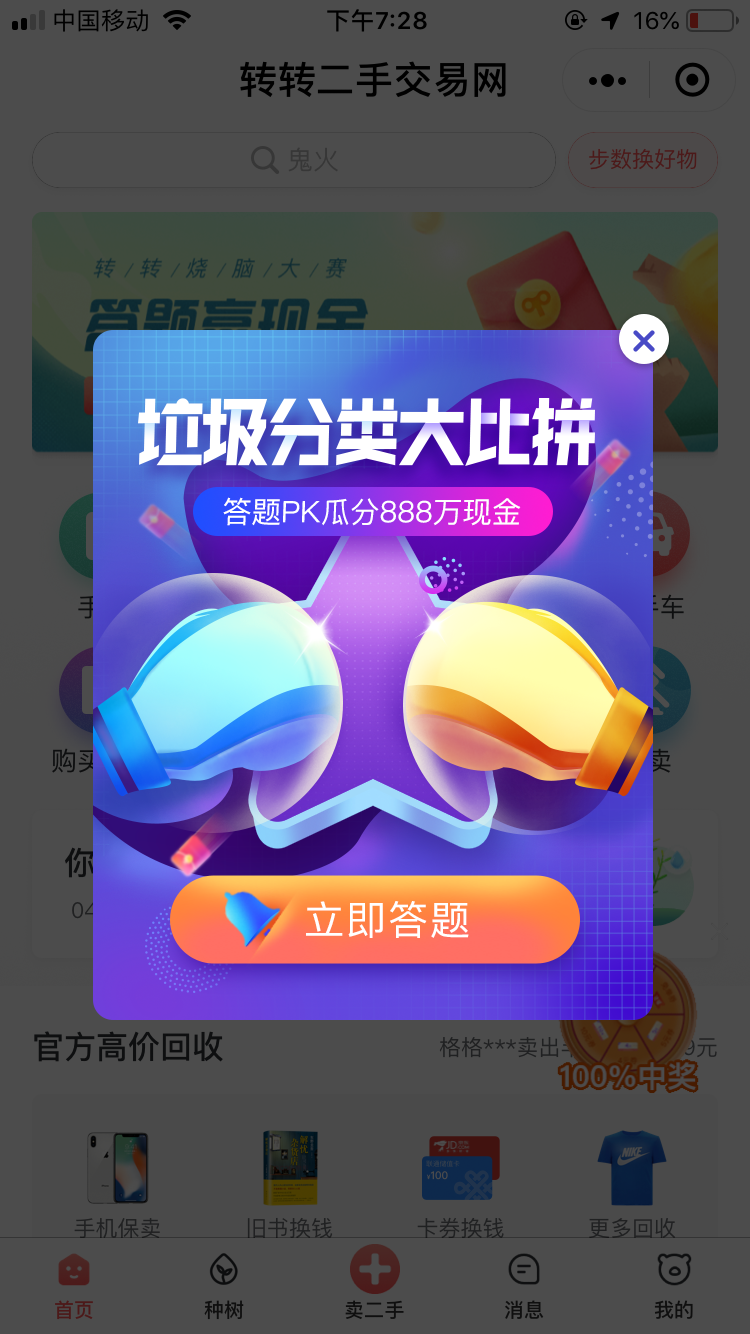This screenshot has height=1334, width=750.
Task: Switch to the 种树 tab
Action: [x=224, y=1286]
